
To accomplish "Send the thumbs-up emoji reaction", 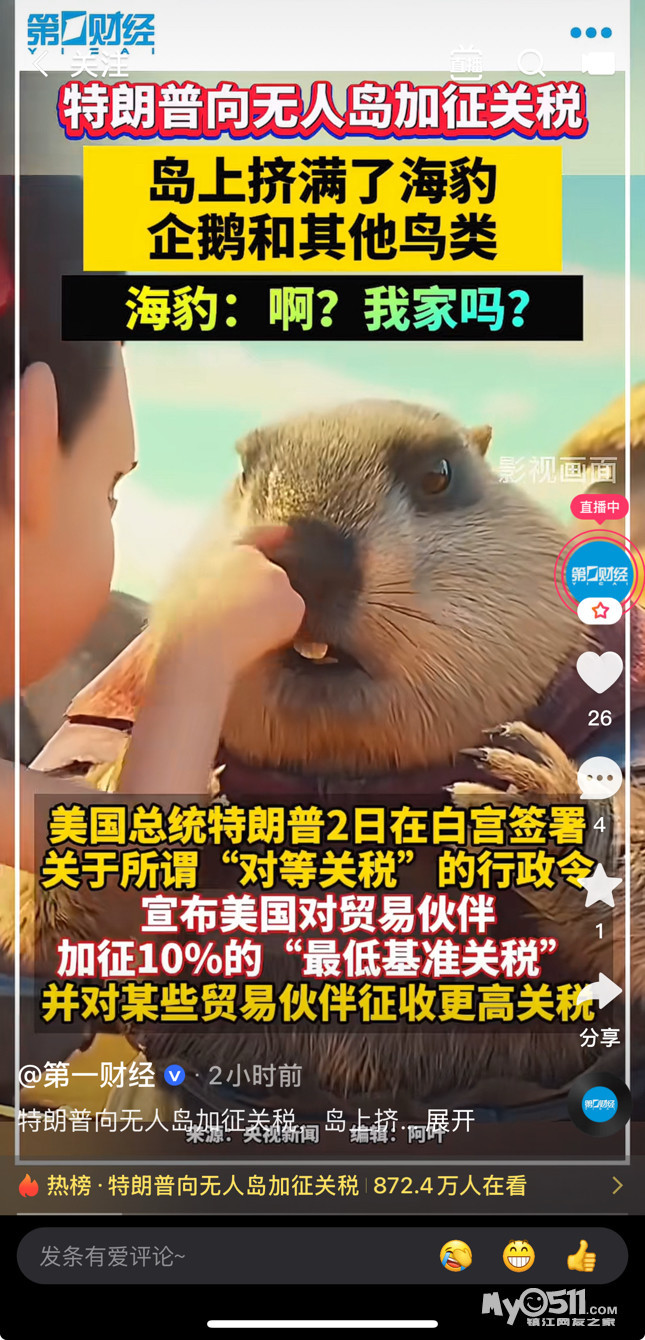I will [581, 1256].
